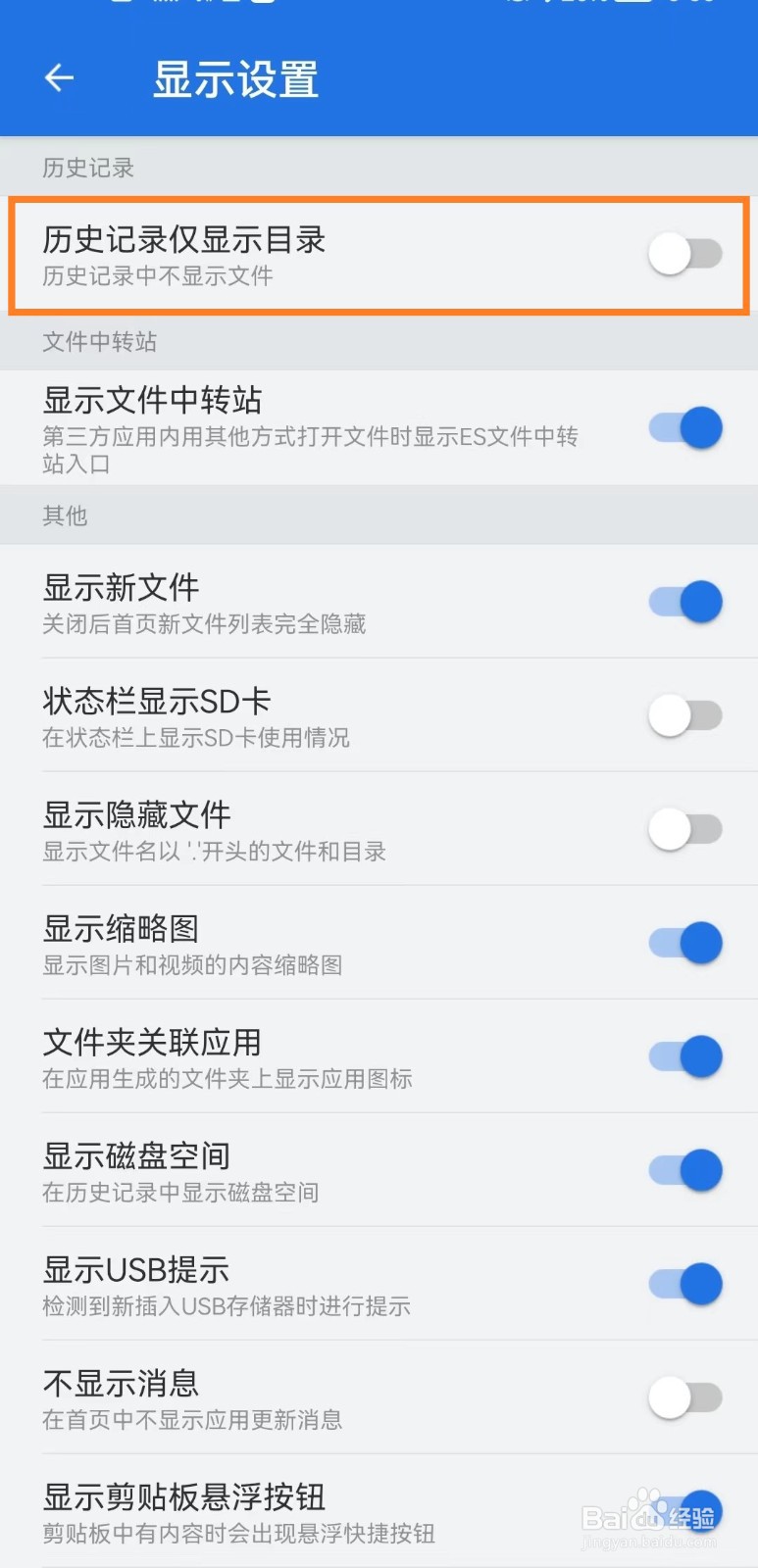This screenshot has height=1568, width=758.
Task: Click the 文件中转站 section label
Action: click(103, 341)
